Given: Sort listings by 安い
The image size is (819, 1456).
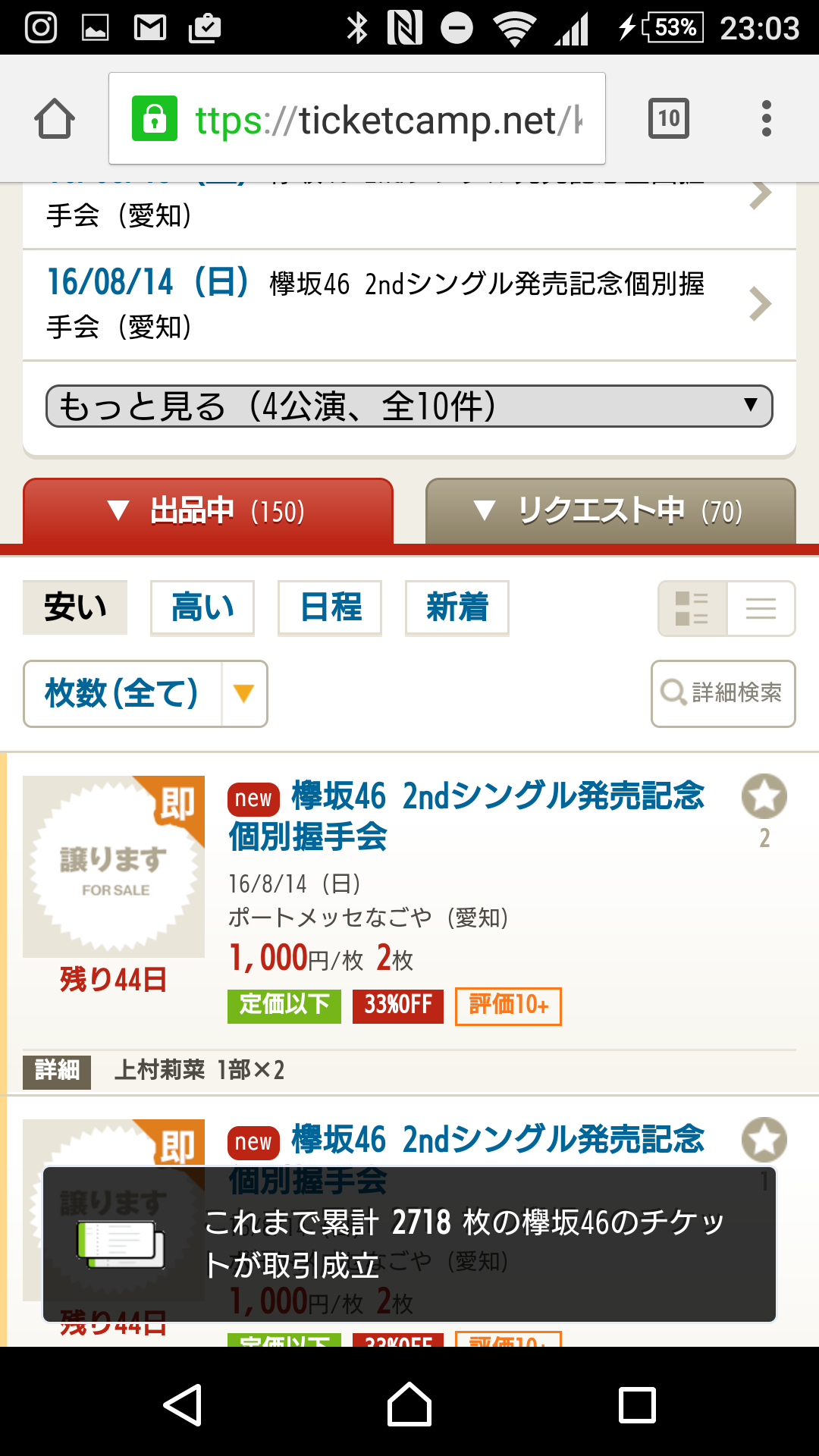Looking at the screenshot, I should point(75,607).
